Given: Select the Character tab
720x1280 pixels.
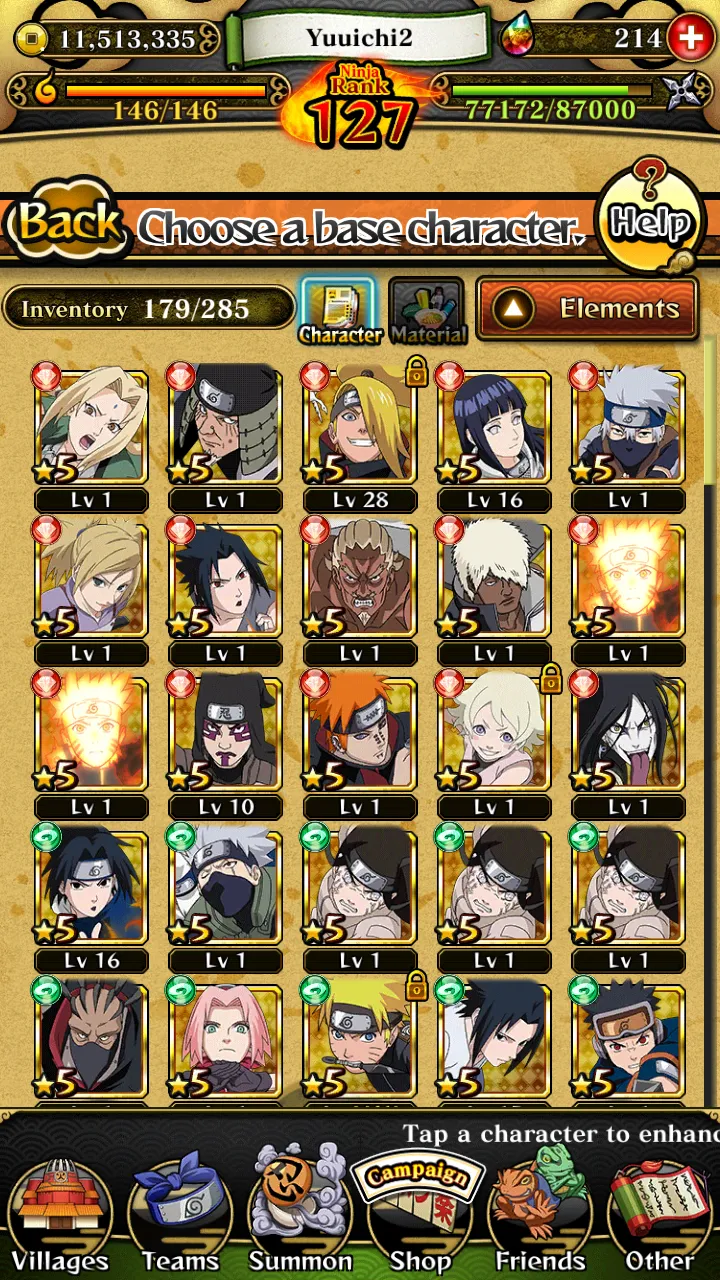Looking at the screenshot, I should click(338, 311).
